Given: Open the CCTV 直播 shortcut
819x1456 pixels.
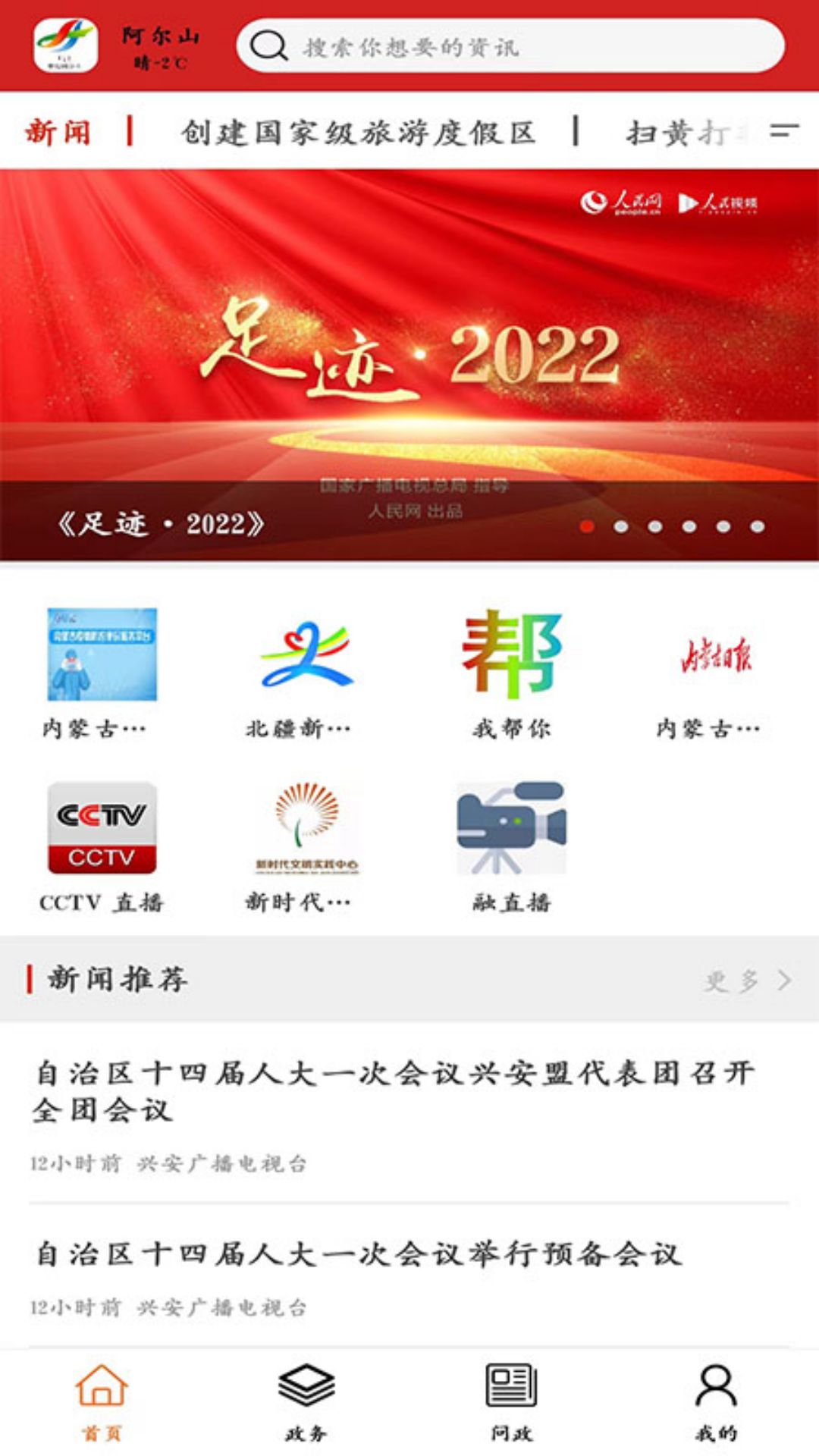Looking at the screenshot, I should (102, 830).
